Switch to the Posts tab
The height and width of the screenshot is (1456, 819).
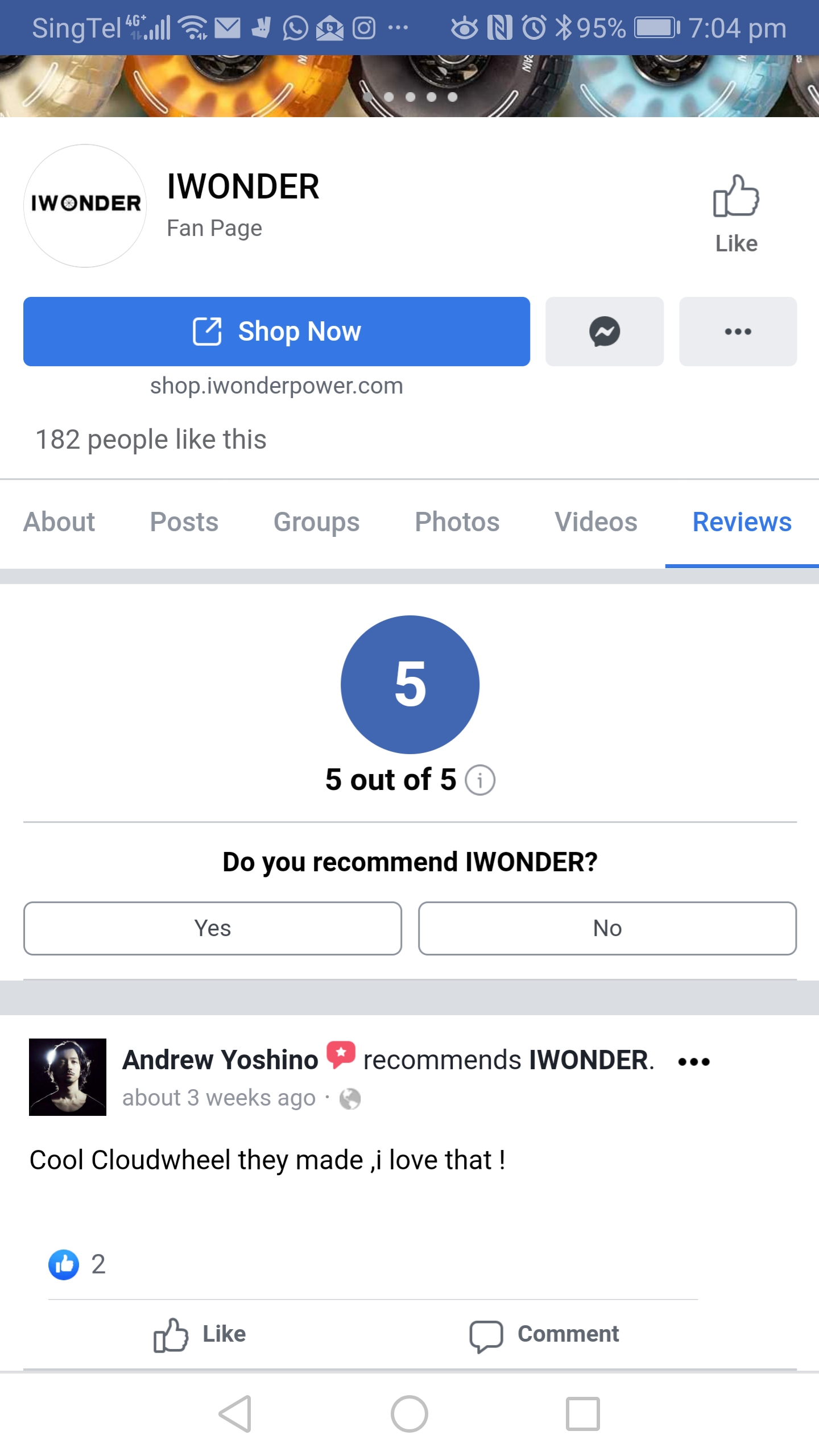pos(184,522)
